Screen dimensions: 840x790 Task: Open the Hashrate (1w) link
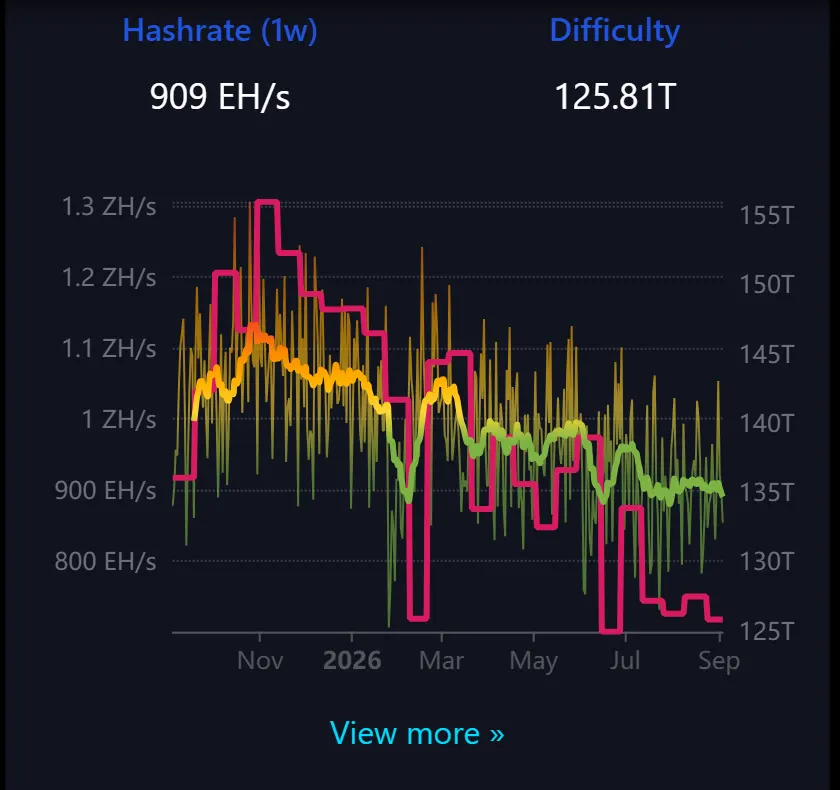(x=220, y=31)
